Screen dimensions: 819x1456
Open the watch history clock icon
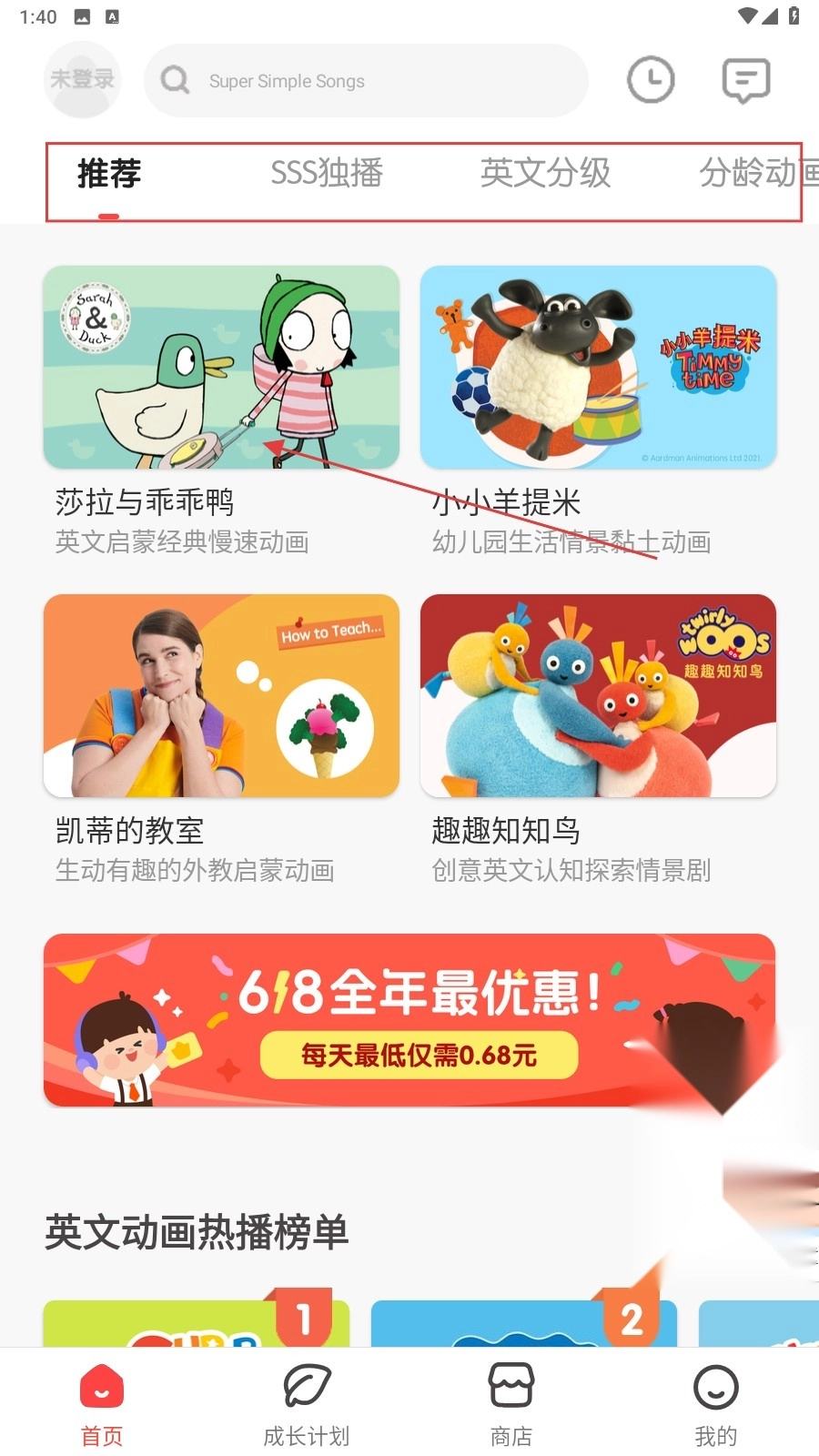pyautogui.click(x=651, y=80)
